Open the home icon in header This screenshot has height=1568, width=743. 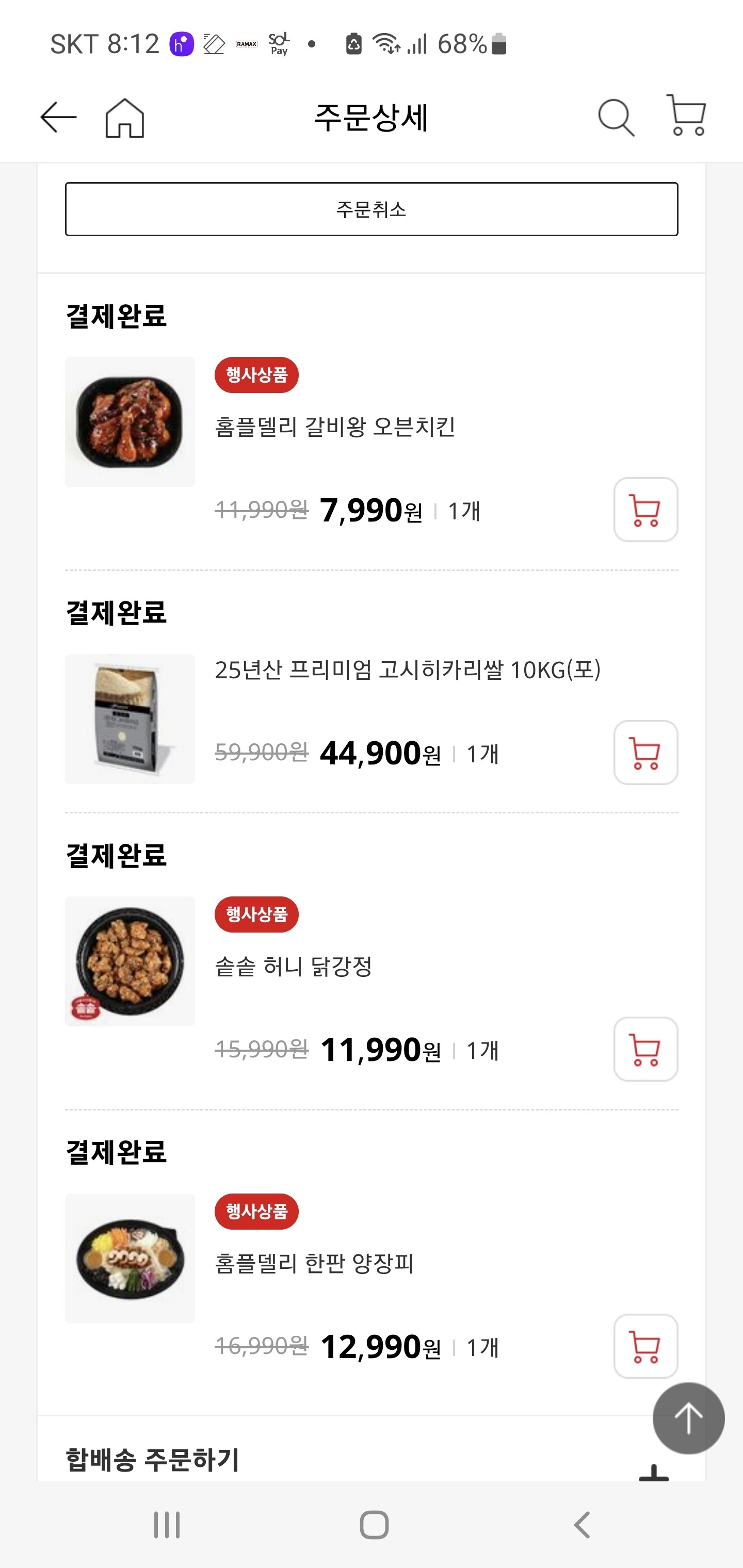pyautogui.click(x=125, y=118)
